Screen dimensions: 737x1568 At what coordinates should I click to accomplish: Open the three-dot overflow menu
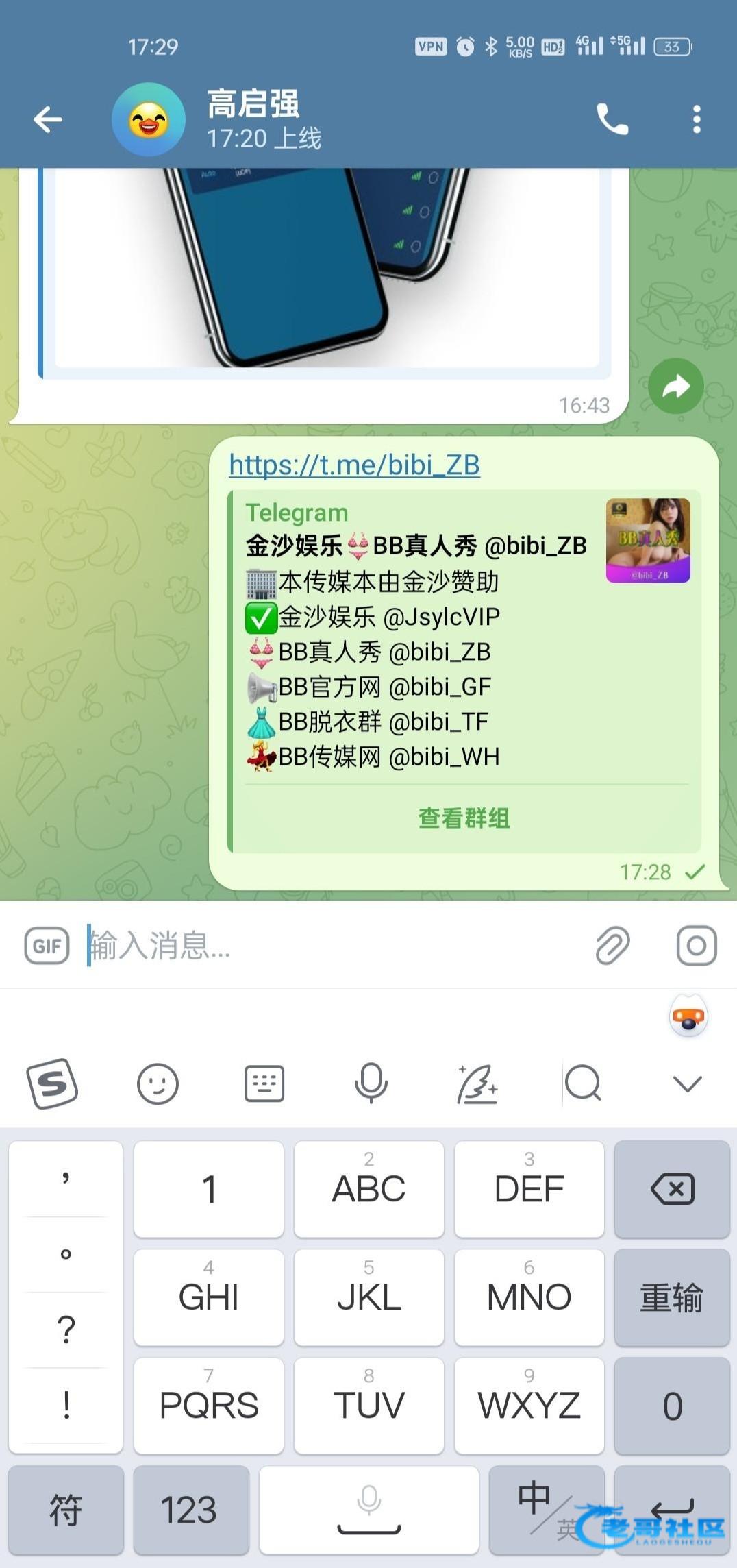(x=696, y=119)
